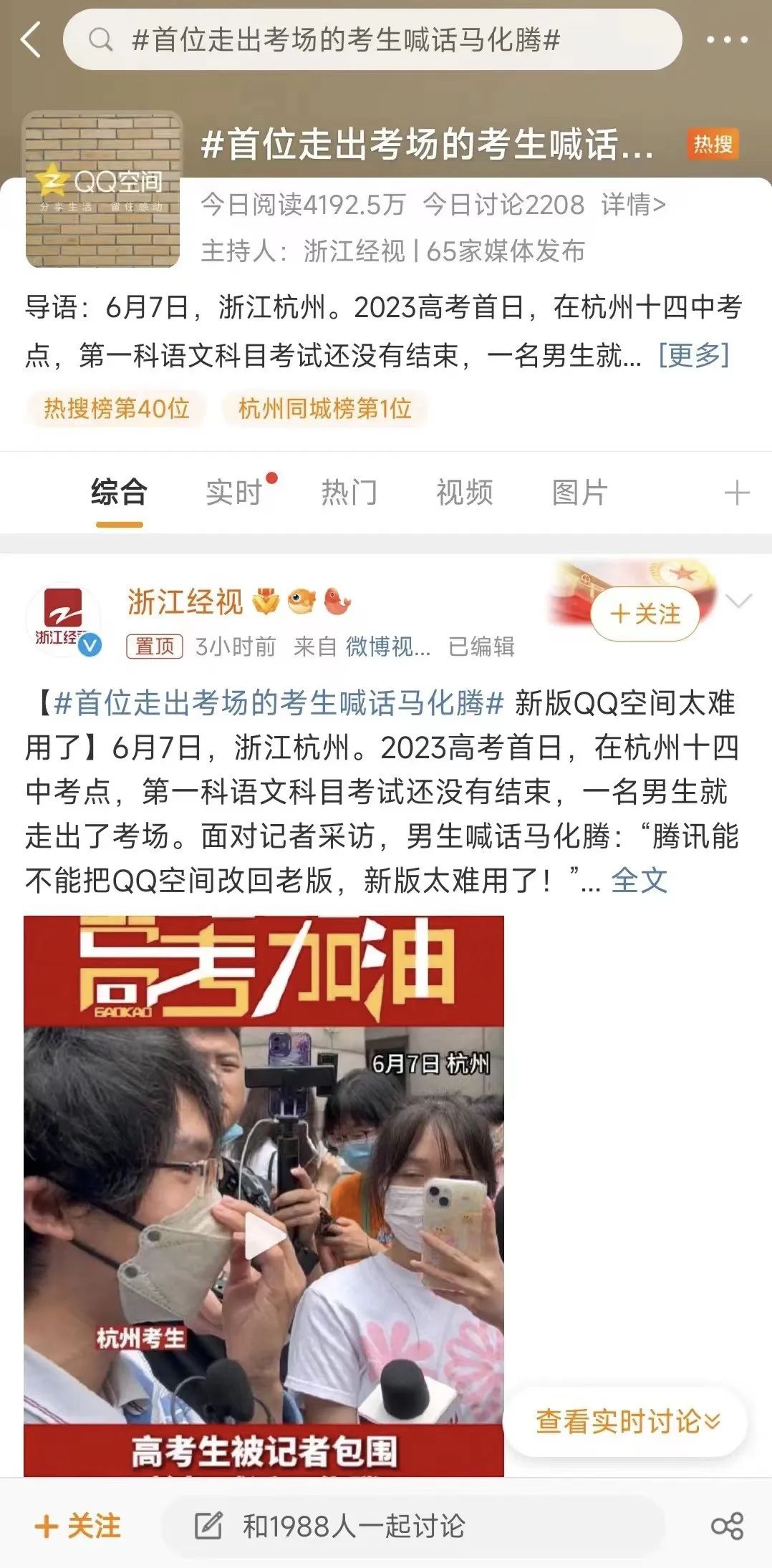The width and height of the screenshot is (772, 1568).
Task: Open the 杭州同城榜第1位 chip
Action: click(x=325, y=409)
